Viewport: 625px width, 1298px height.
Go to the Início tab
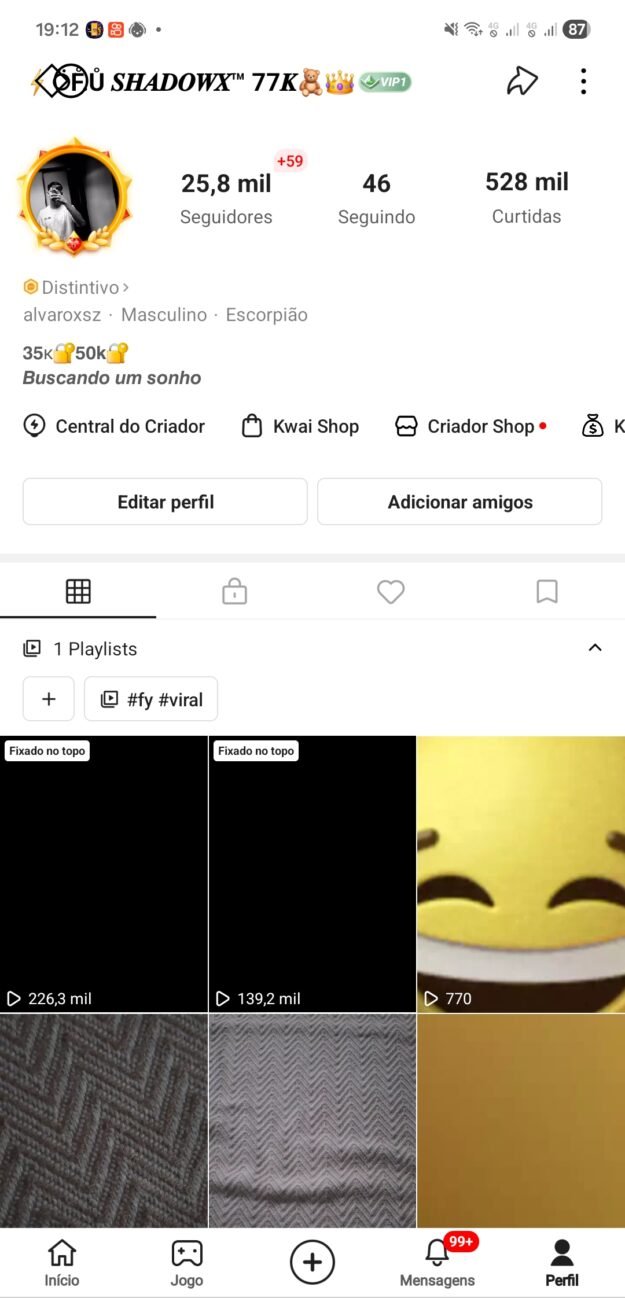click(x=62, y=1262)
